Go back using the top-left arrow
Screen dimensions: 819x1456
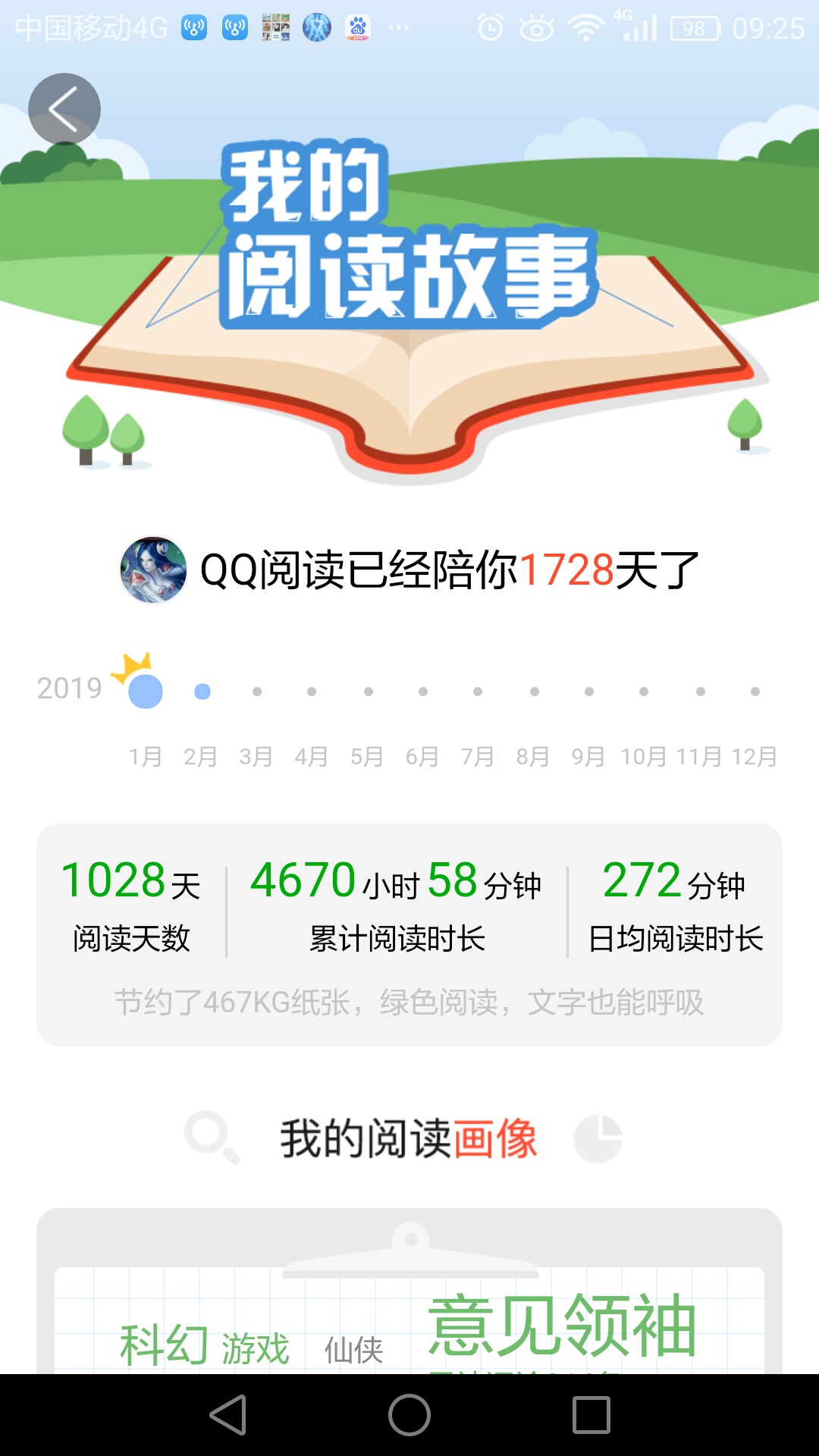pos(64,109)
